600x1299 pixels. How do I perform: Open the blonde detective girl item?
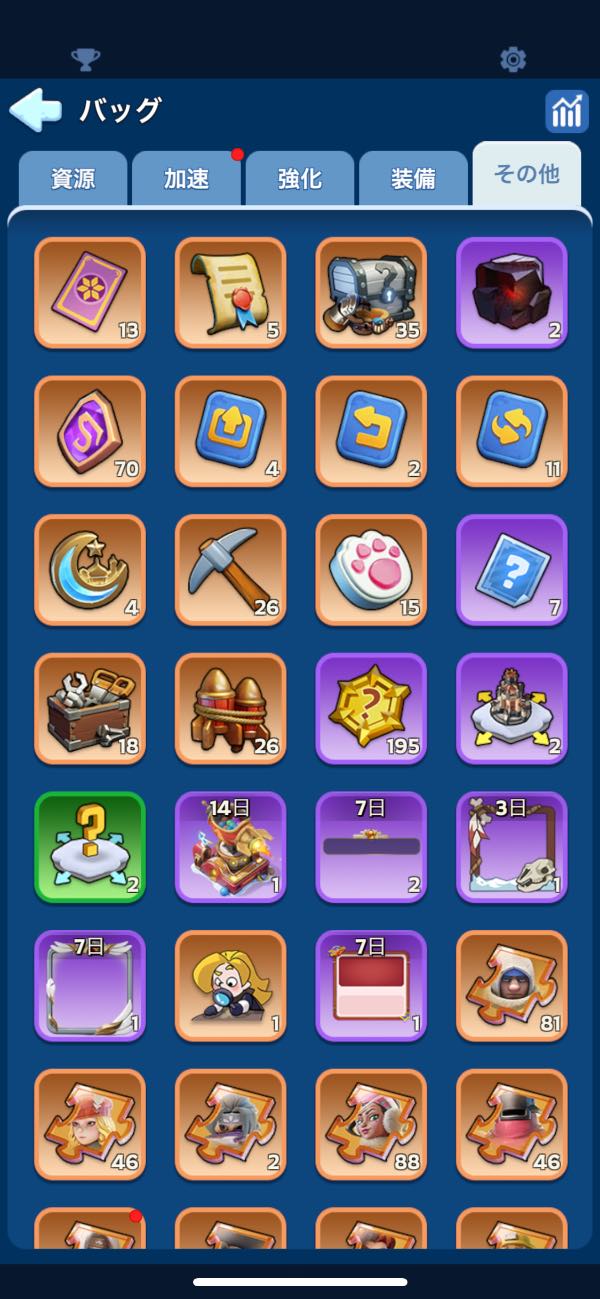(230, 986)
